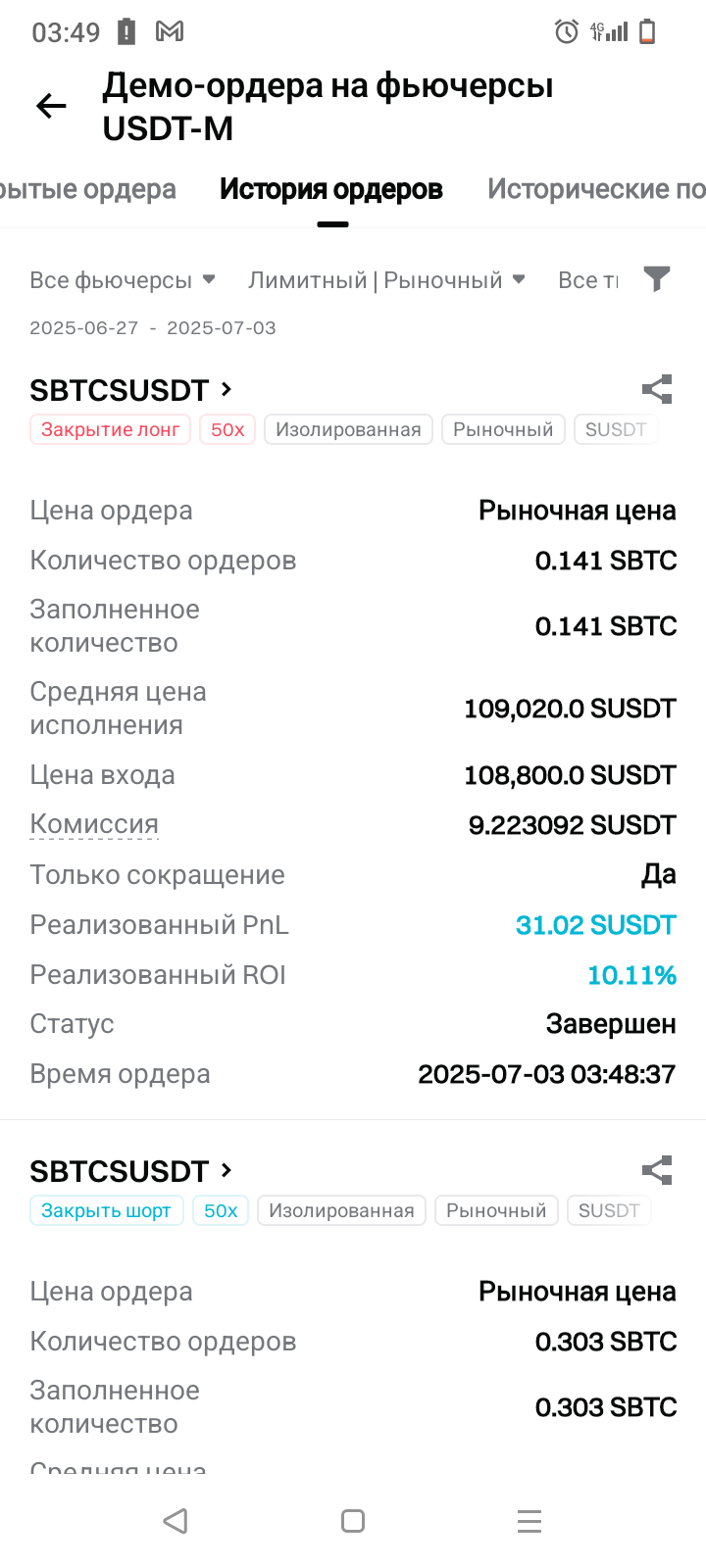Viewport: 706px width, 1568px height.
Task: Open the funnel filter icon
Action: click(x=657, y=279)
